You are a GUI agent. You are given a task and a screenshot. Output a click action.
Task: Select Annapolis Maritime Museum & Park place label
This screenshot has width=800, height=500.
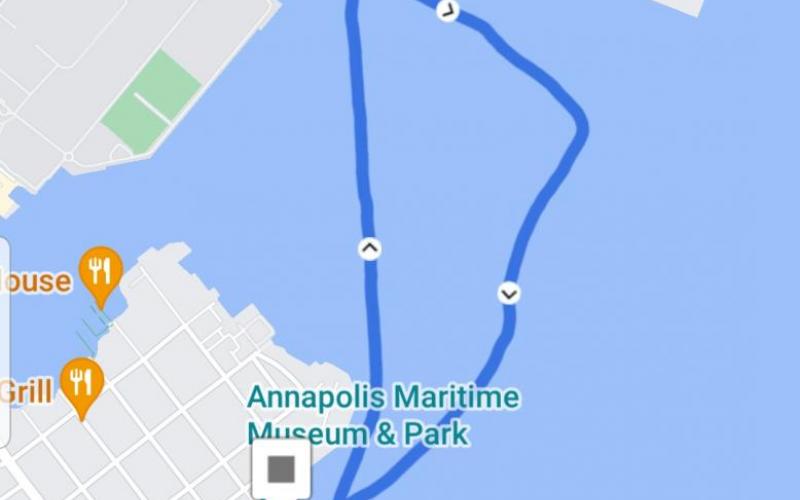click(x=383, y=414)
